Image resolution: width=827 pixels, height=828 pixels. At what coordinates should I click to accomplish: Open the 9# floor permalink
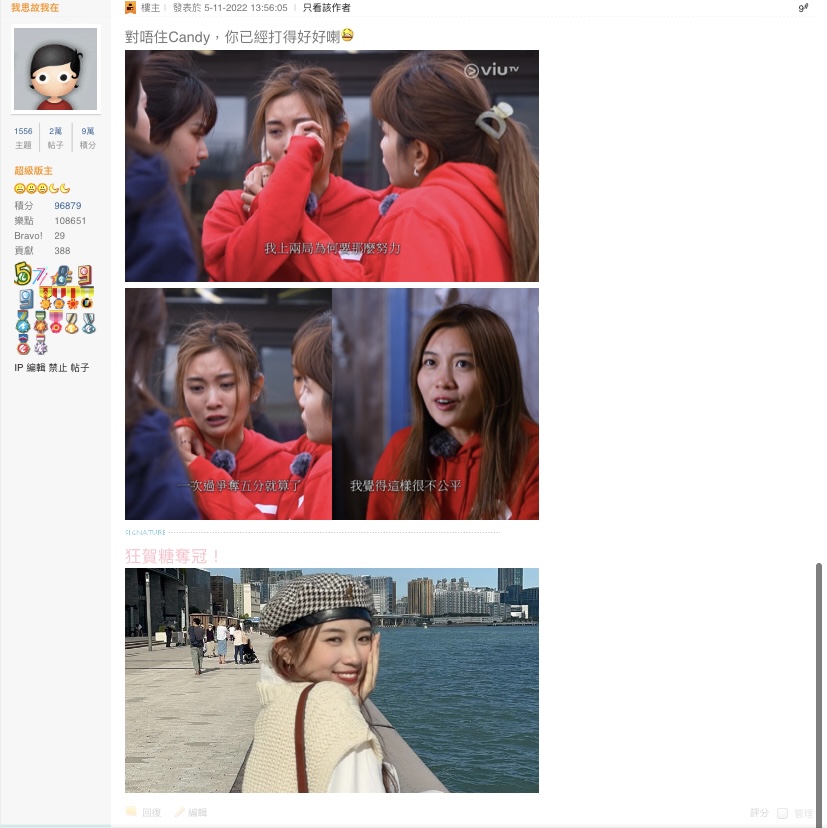click(803, 8)
